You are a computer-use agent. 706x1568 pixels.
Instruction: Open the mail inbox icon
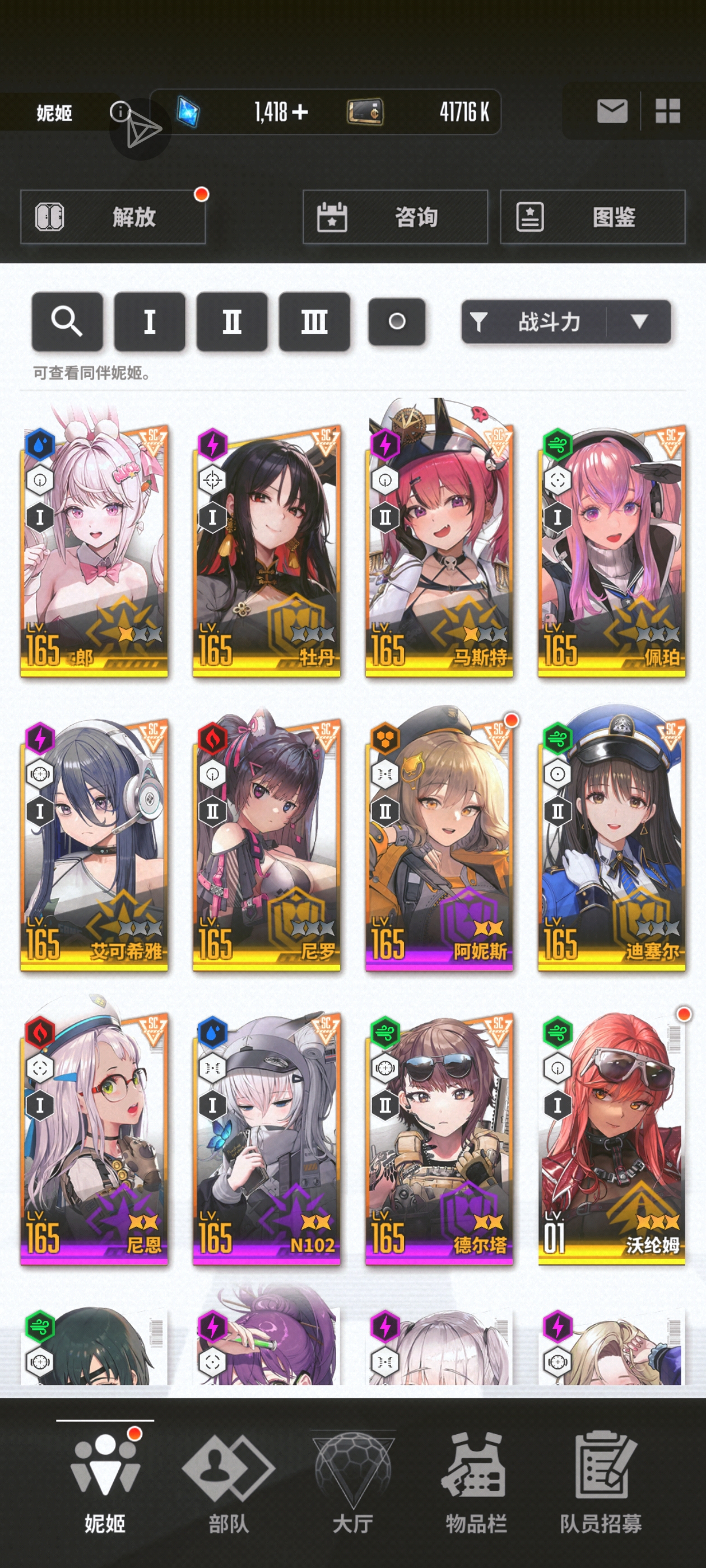pos(611,111)
